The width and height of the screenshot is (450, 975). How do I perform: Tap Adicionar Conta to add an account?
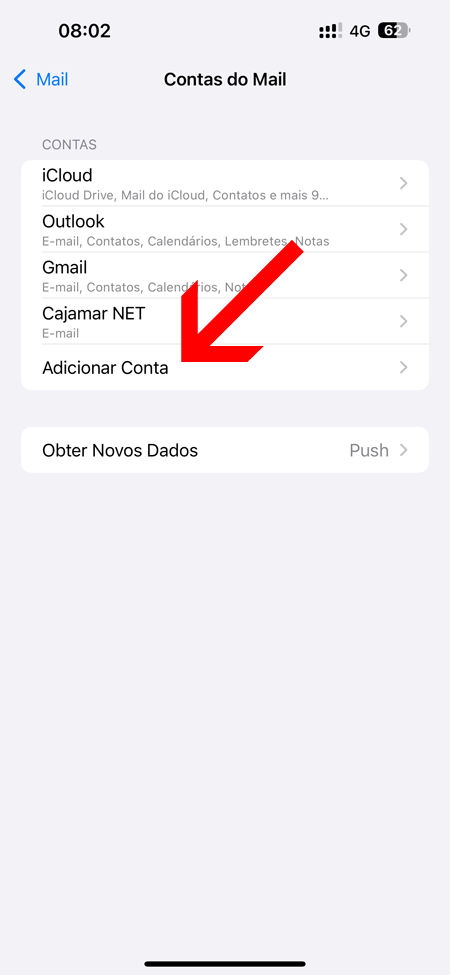tap(225, 367)
